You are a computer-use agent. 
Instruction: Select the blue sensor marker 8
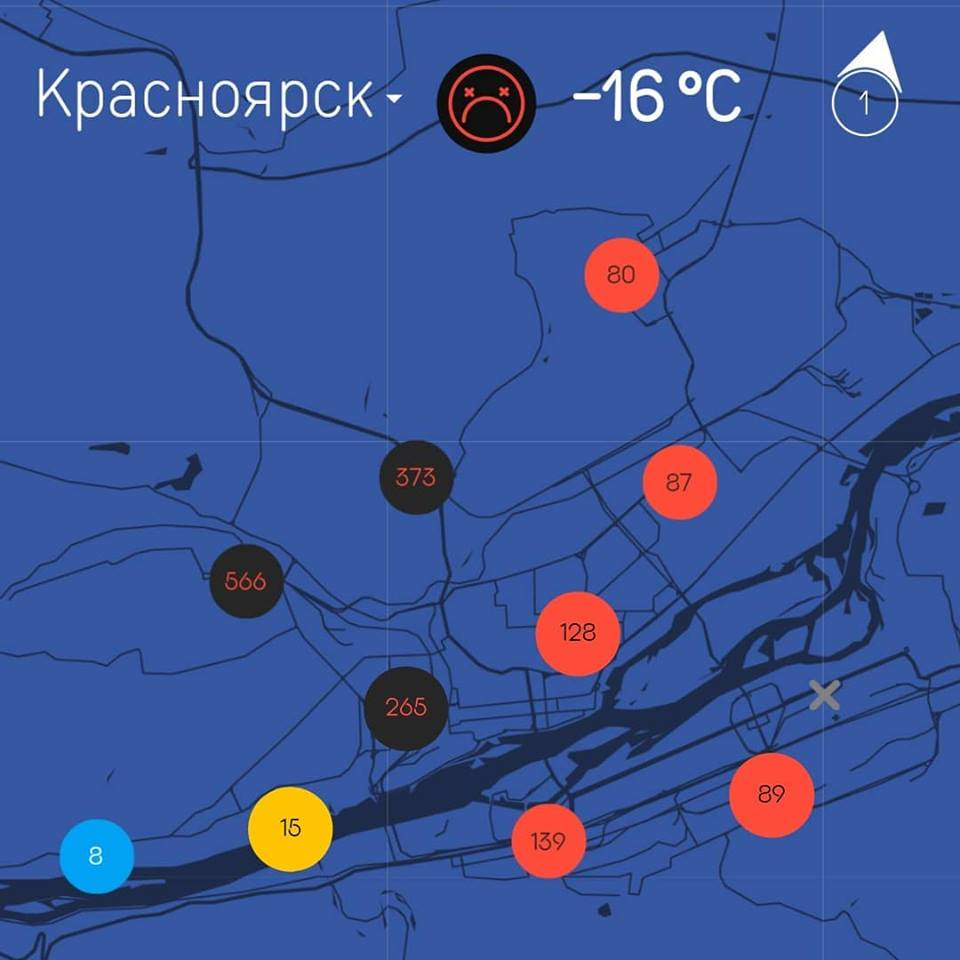click(x=96, y=856)
